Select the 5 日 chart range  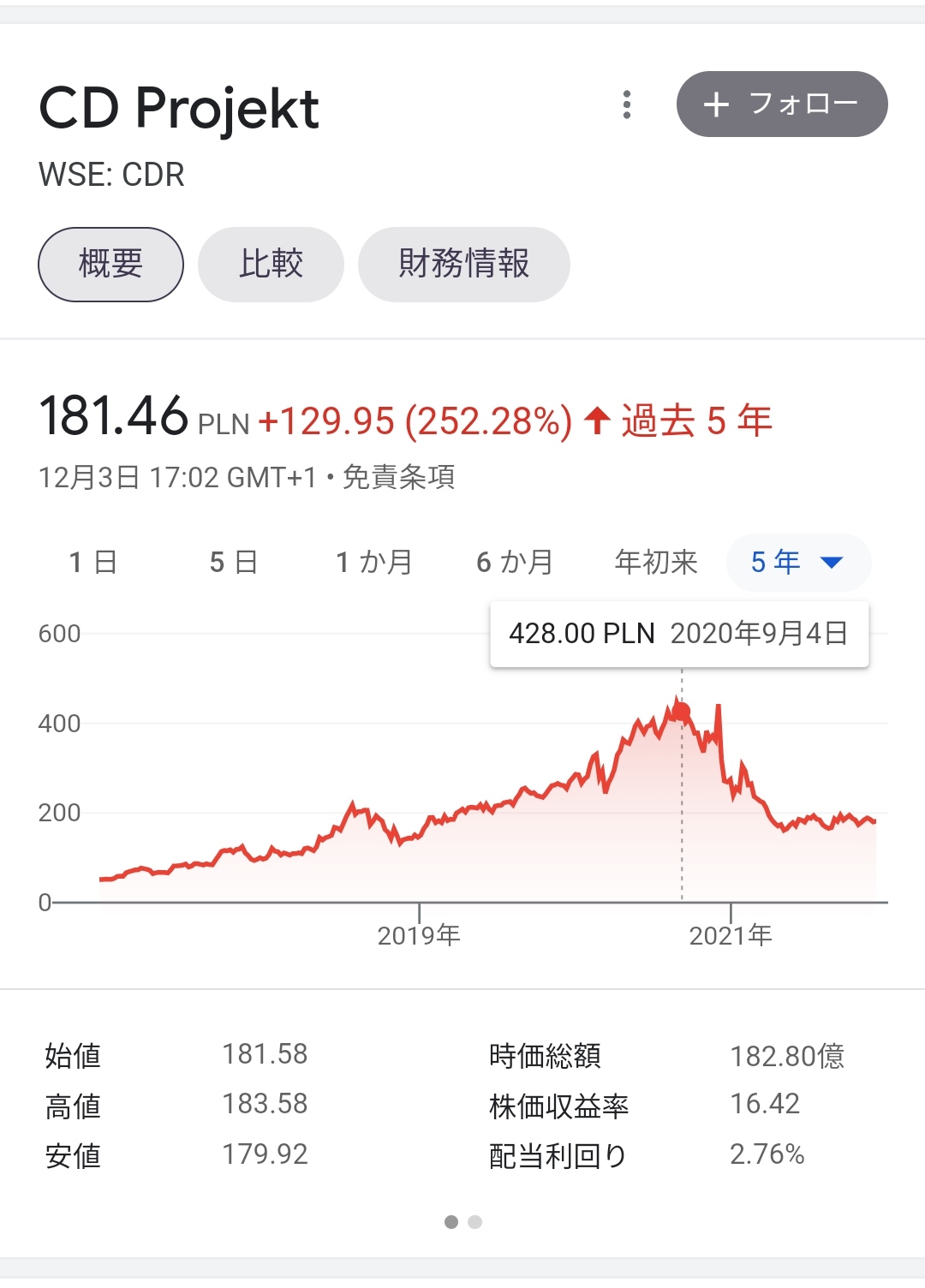pos(233,563)
